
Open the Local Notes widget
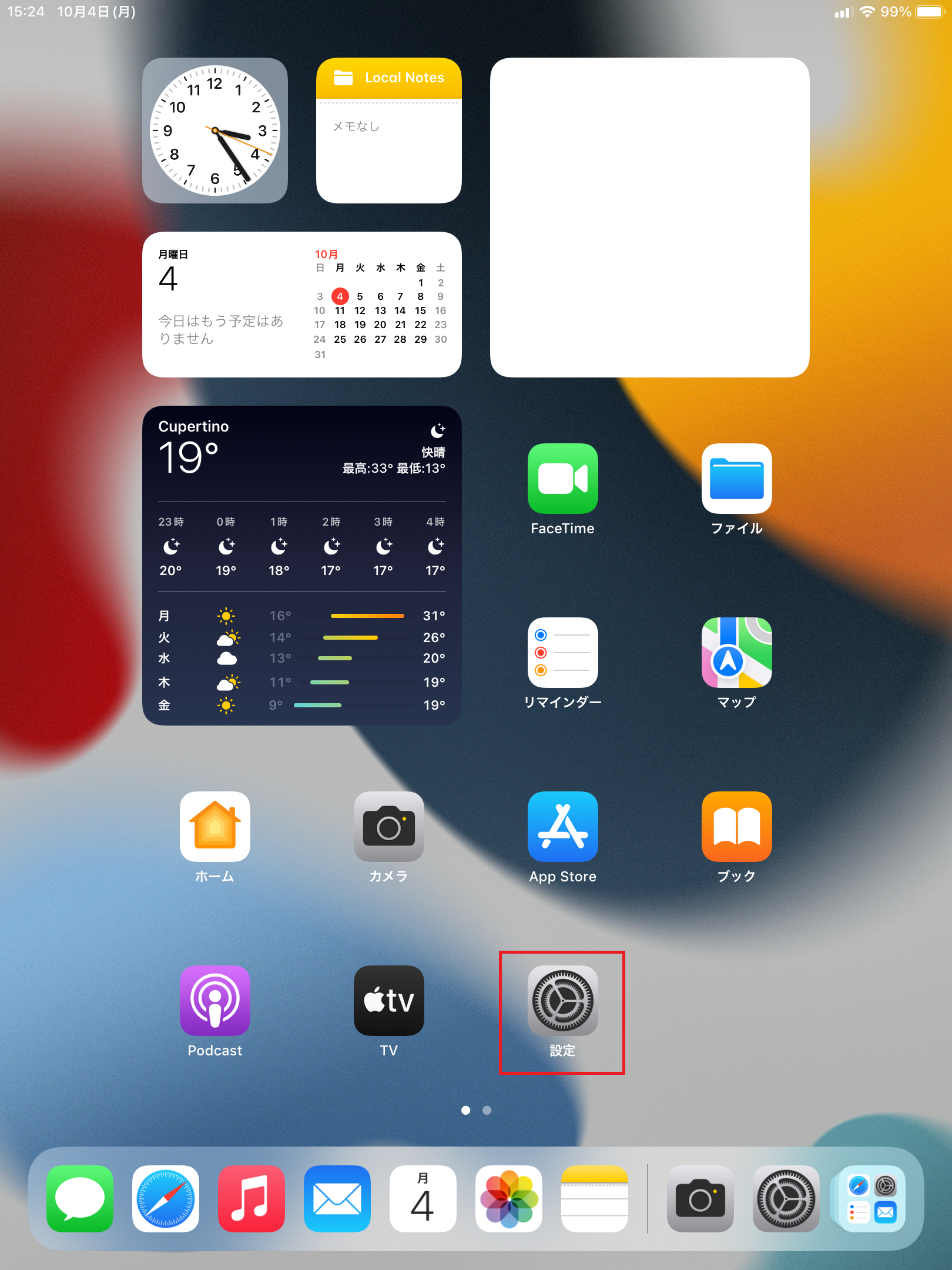(388, 131)
